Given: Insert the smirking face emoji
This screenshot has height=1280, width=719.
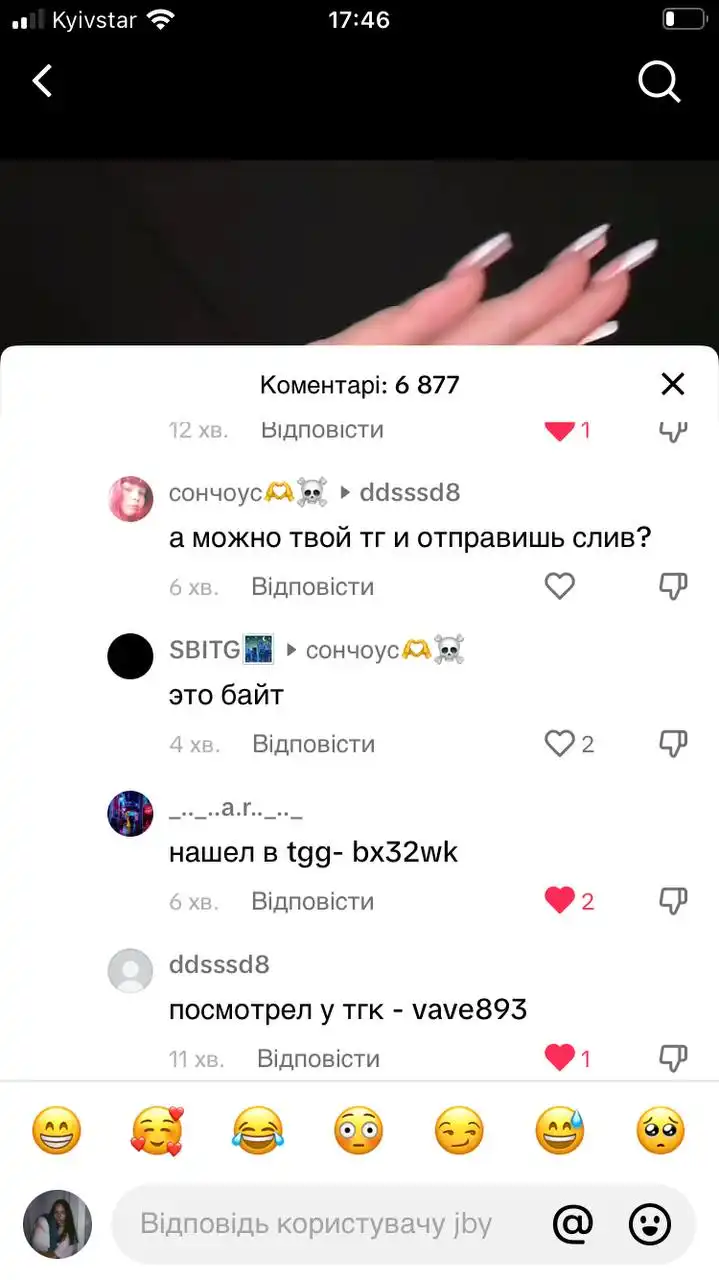Looking at the screenshot, I should (x=459, y=1132).
